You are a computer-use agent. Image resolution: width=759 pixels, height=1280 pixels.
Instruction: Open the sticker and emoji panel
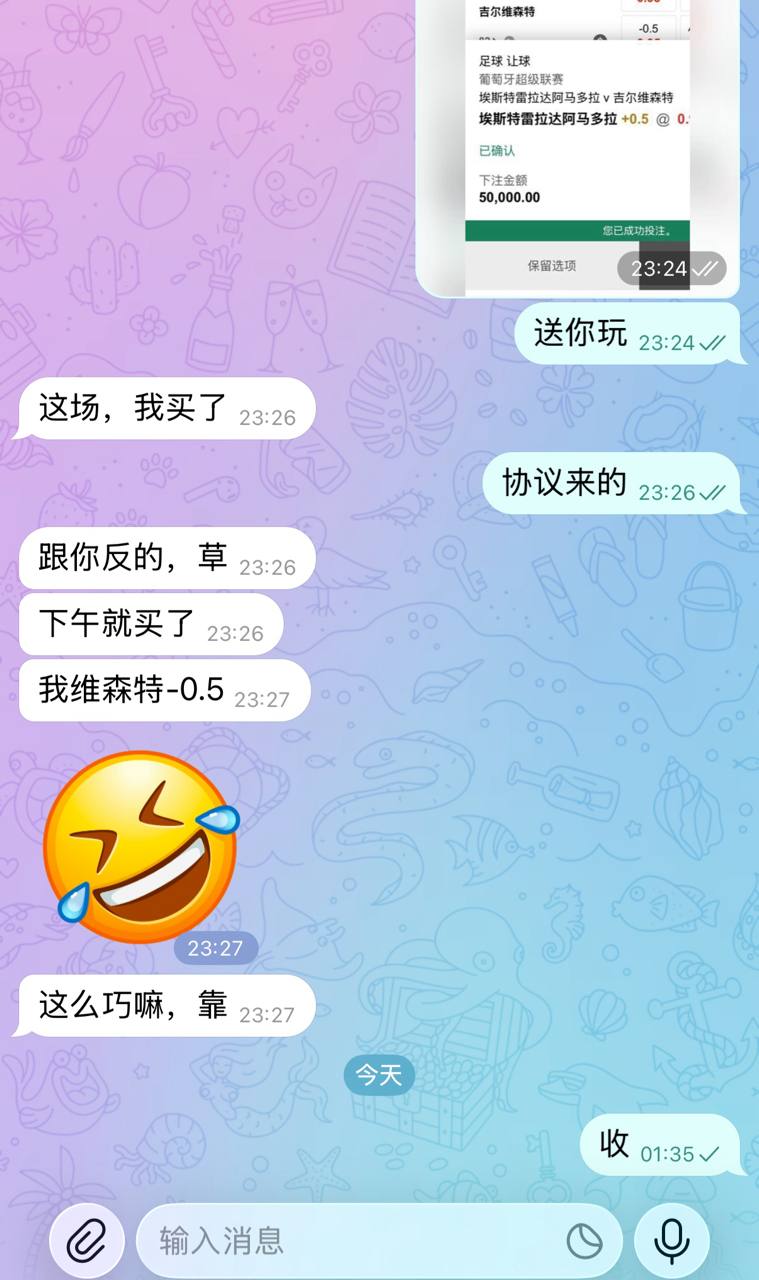(585, 1241)
